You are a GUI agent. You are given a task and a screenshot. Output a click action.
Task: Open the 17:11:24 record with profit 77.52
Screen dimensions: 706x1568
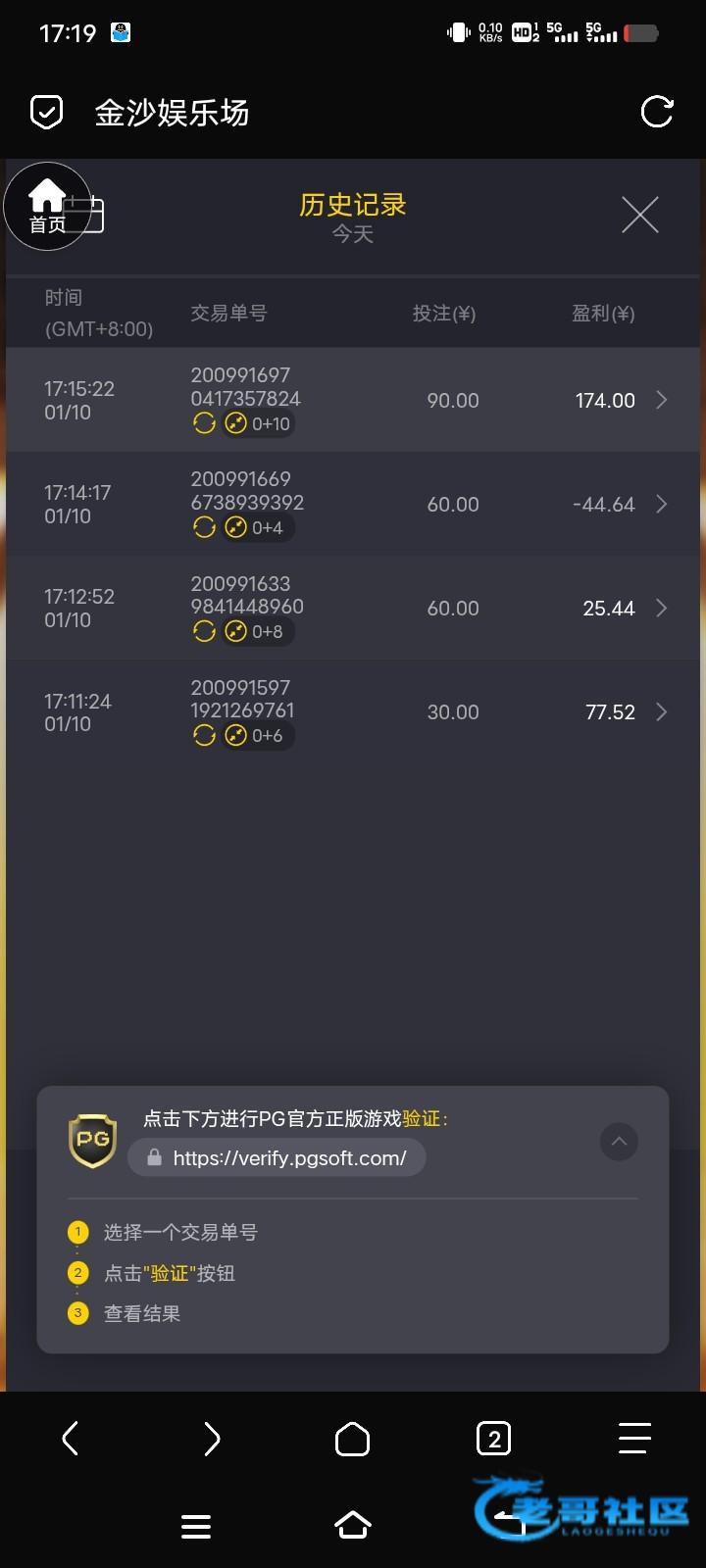(x=353, y=711)
